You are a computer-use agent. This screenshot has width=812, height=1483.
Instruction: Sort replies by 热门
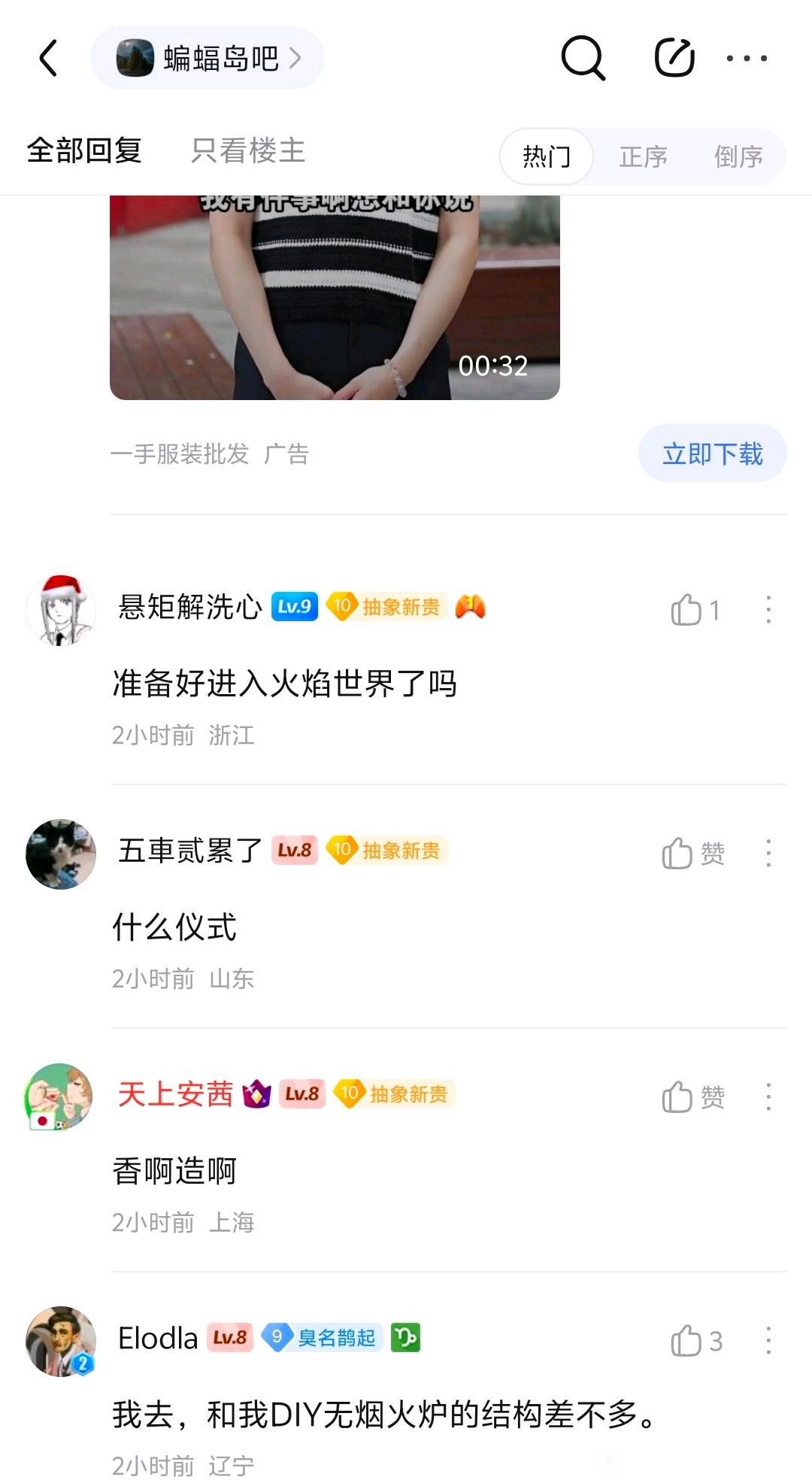[x=547, y=156]
